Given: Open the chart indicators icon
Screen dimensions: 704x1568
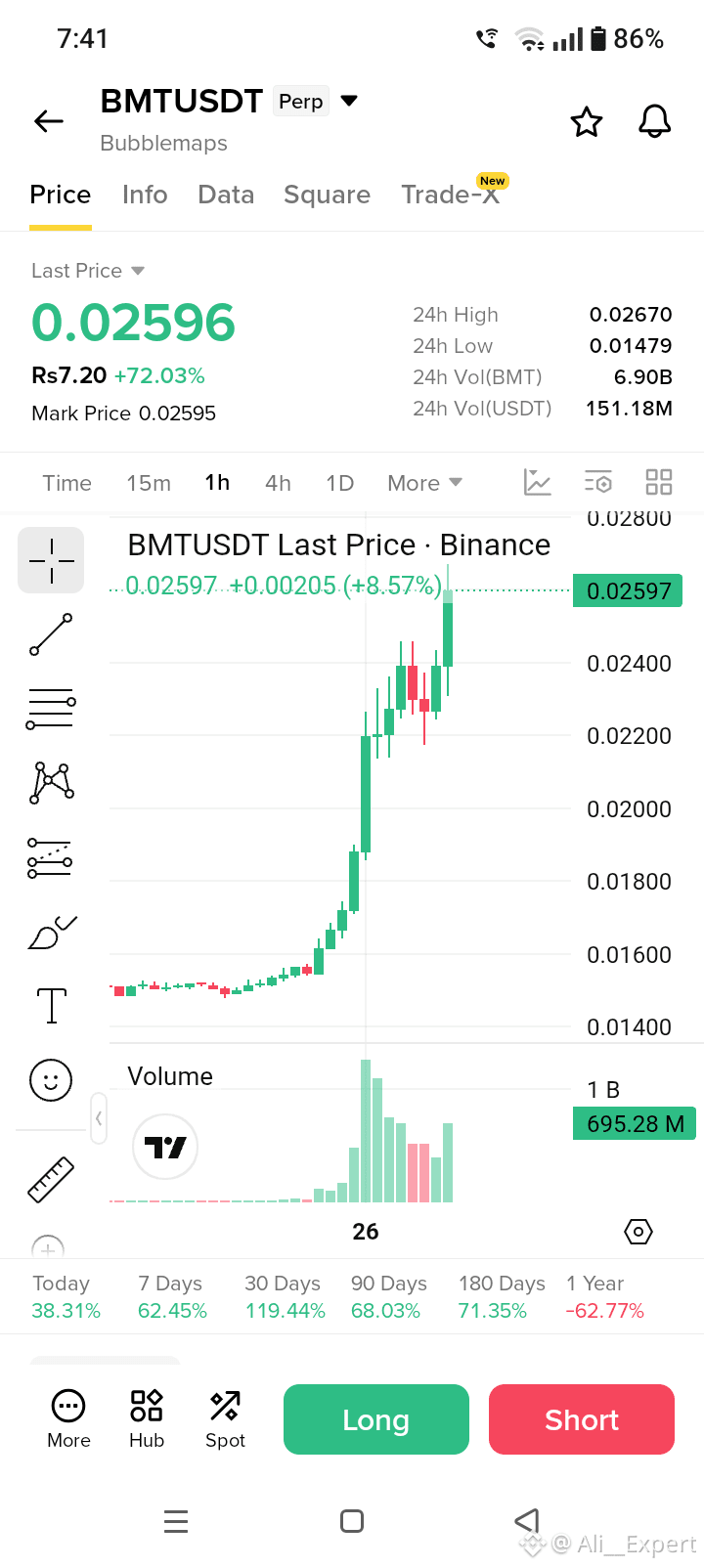Looking at the screenshot, I should tap(538, 482).
